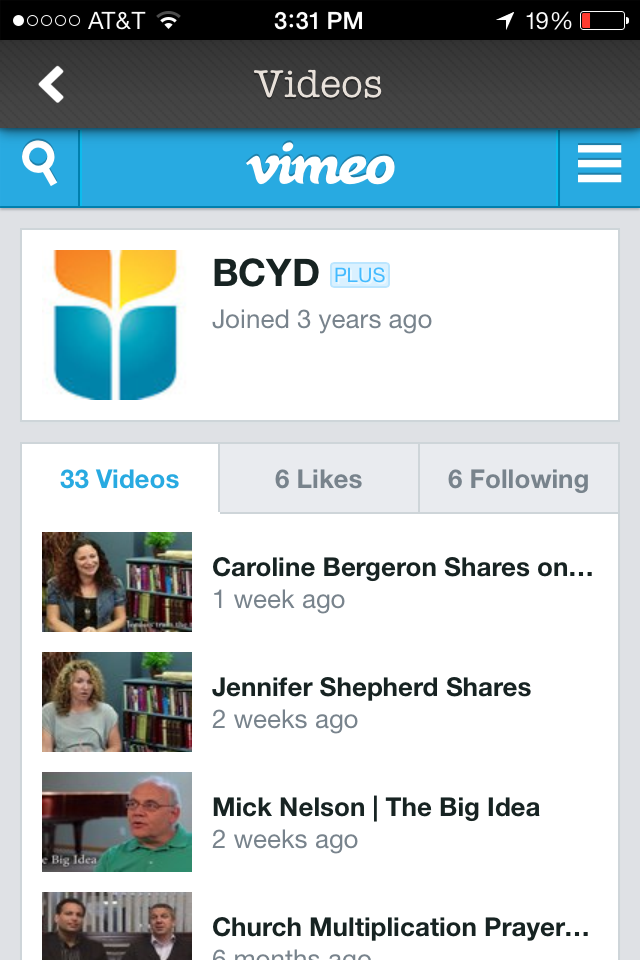Tap the Vimeo logo link
640x960 pixels.
click(x=320, y=167)
